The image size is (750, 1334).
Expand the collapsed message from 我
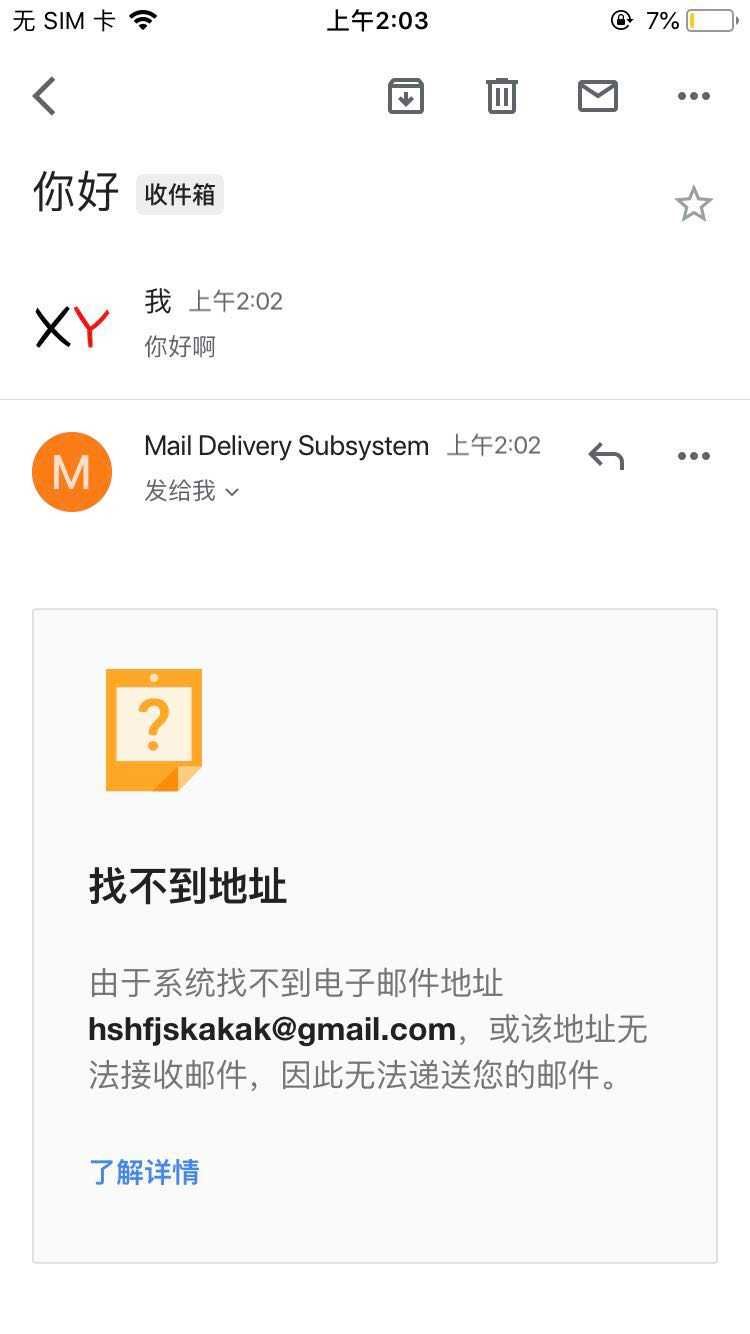(375, 324)
